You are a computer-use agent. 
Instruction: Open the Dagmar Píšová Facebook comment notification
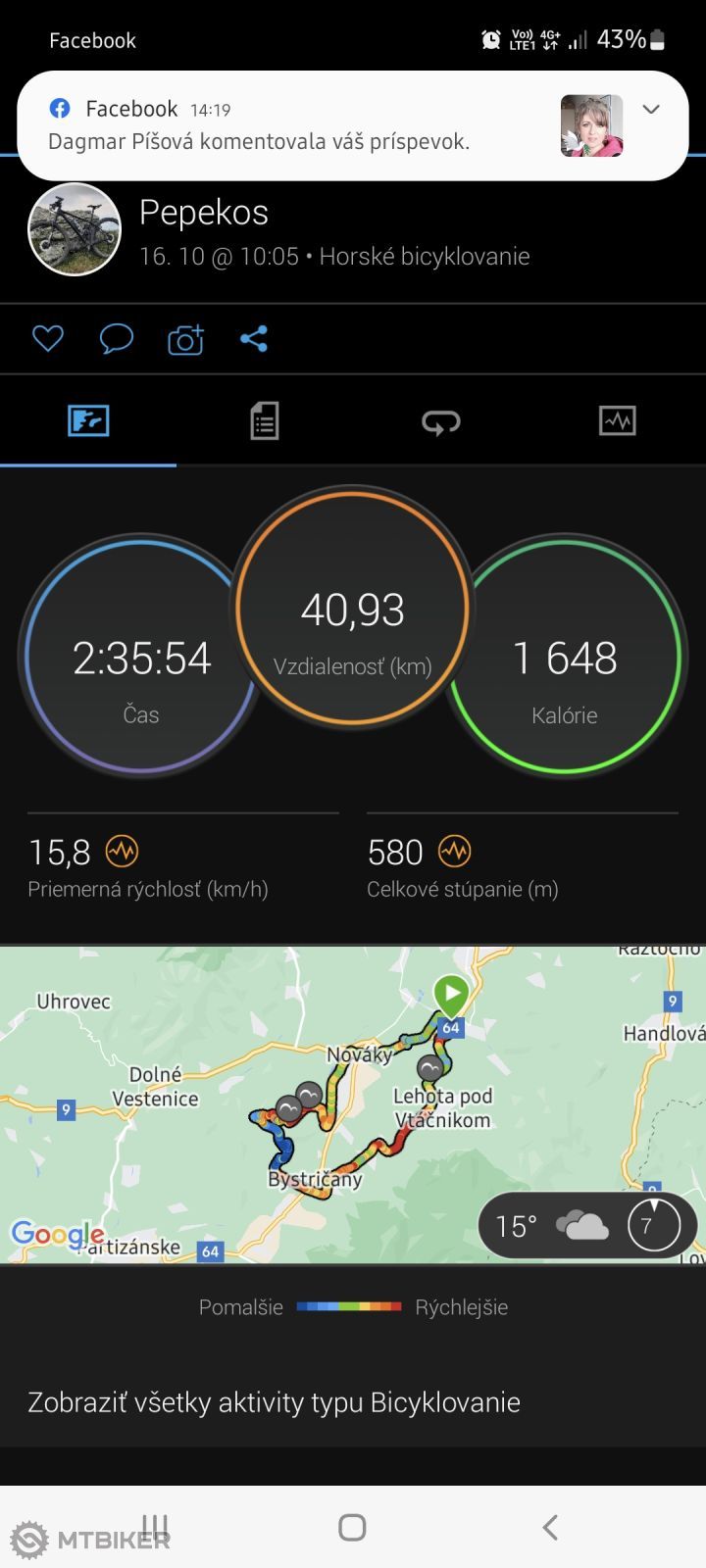(x=294, y=127)
